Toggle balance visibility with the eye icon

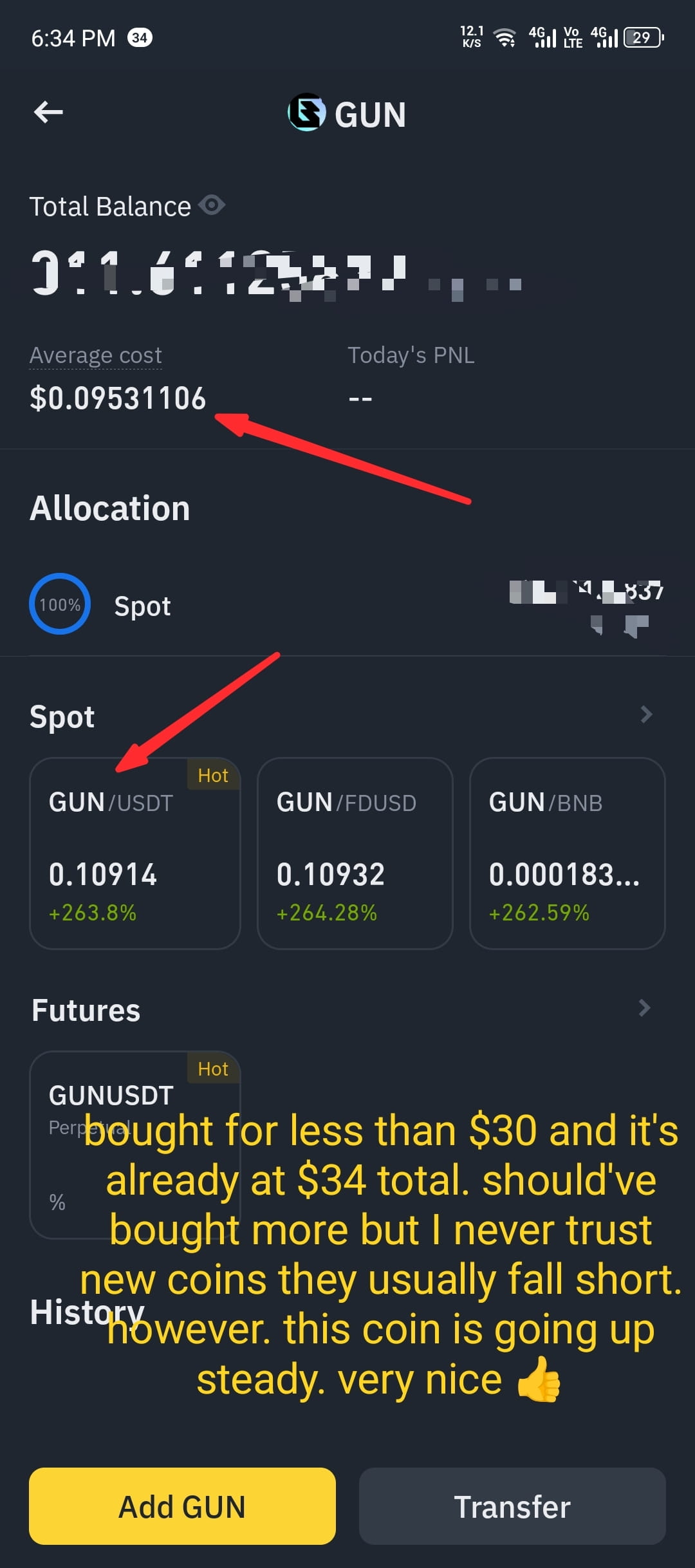212,205
